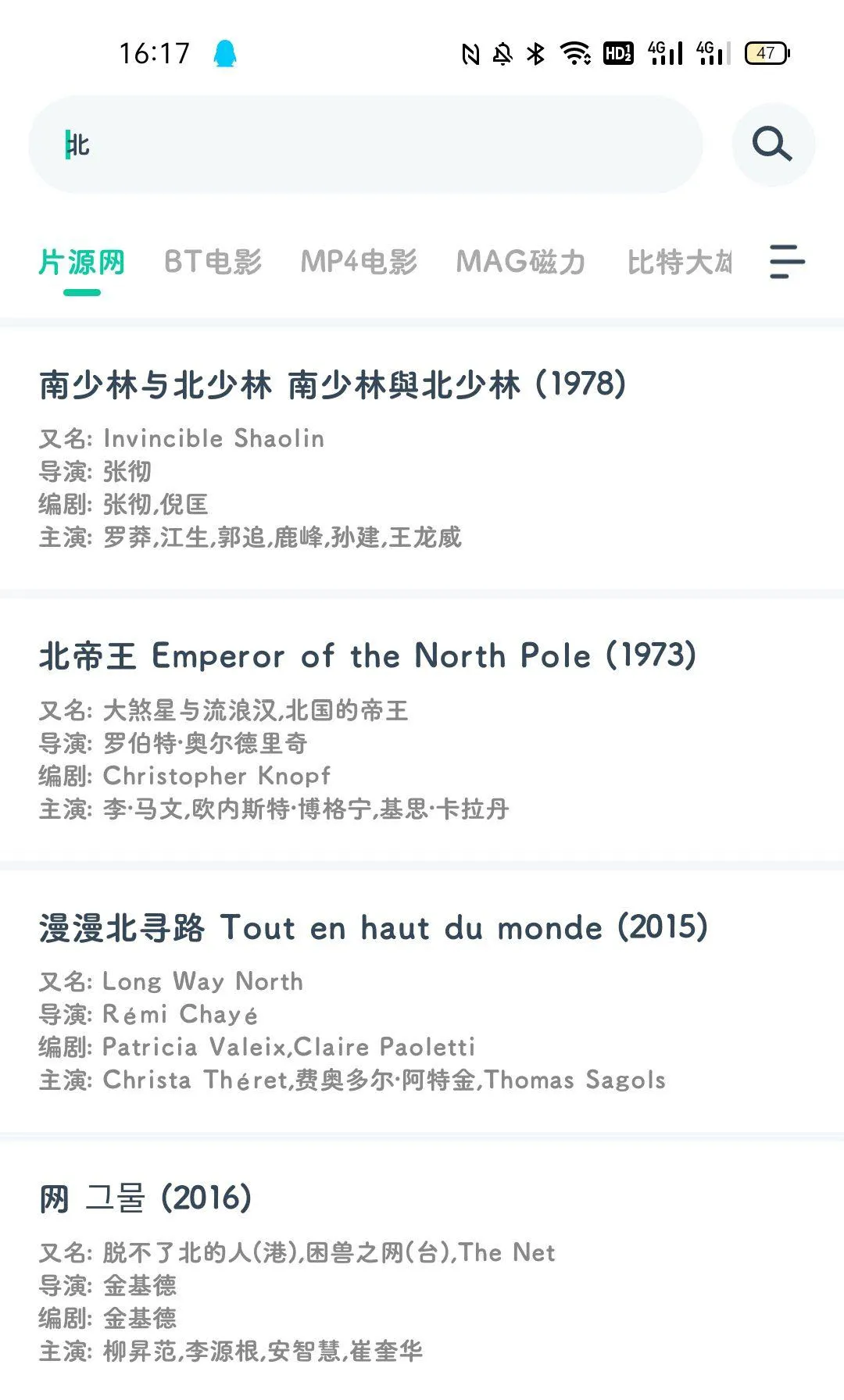Switch to the 片源网 tab

point(82,262)
